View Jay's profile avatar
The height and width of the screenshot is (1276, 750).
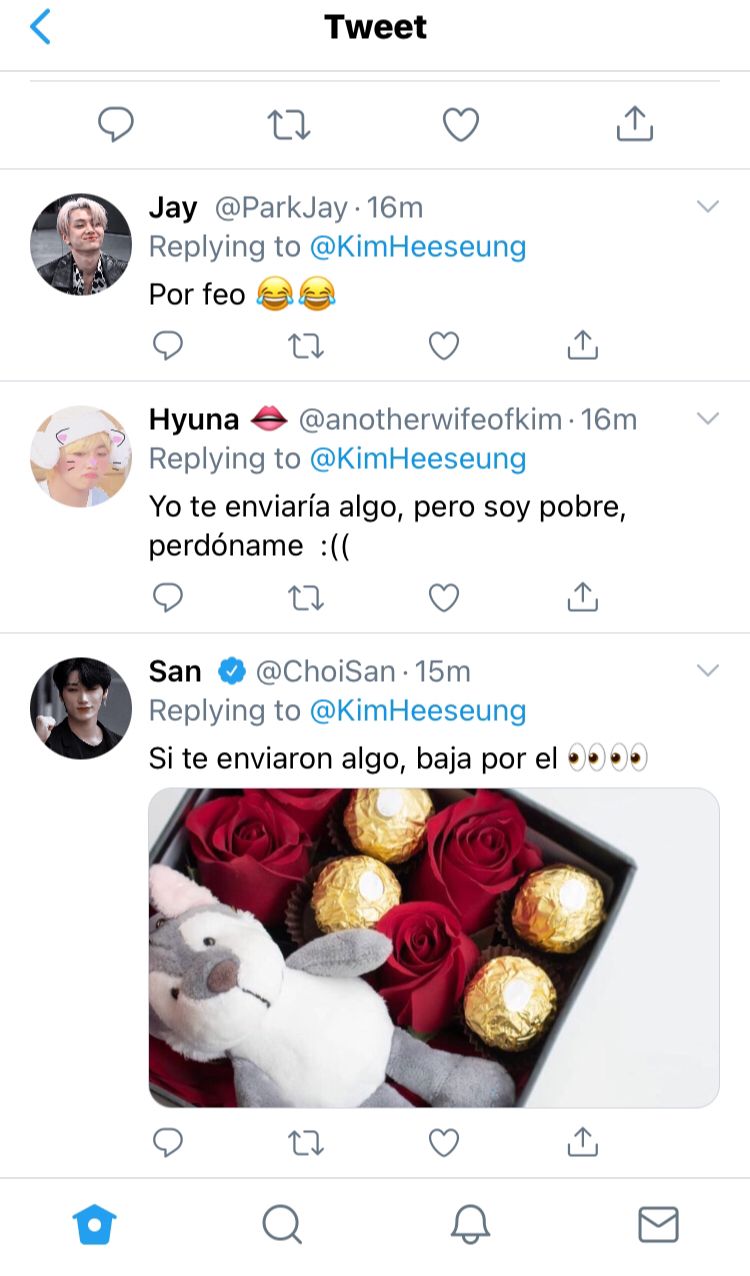(x=81, y=243)
